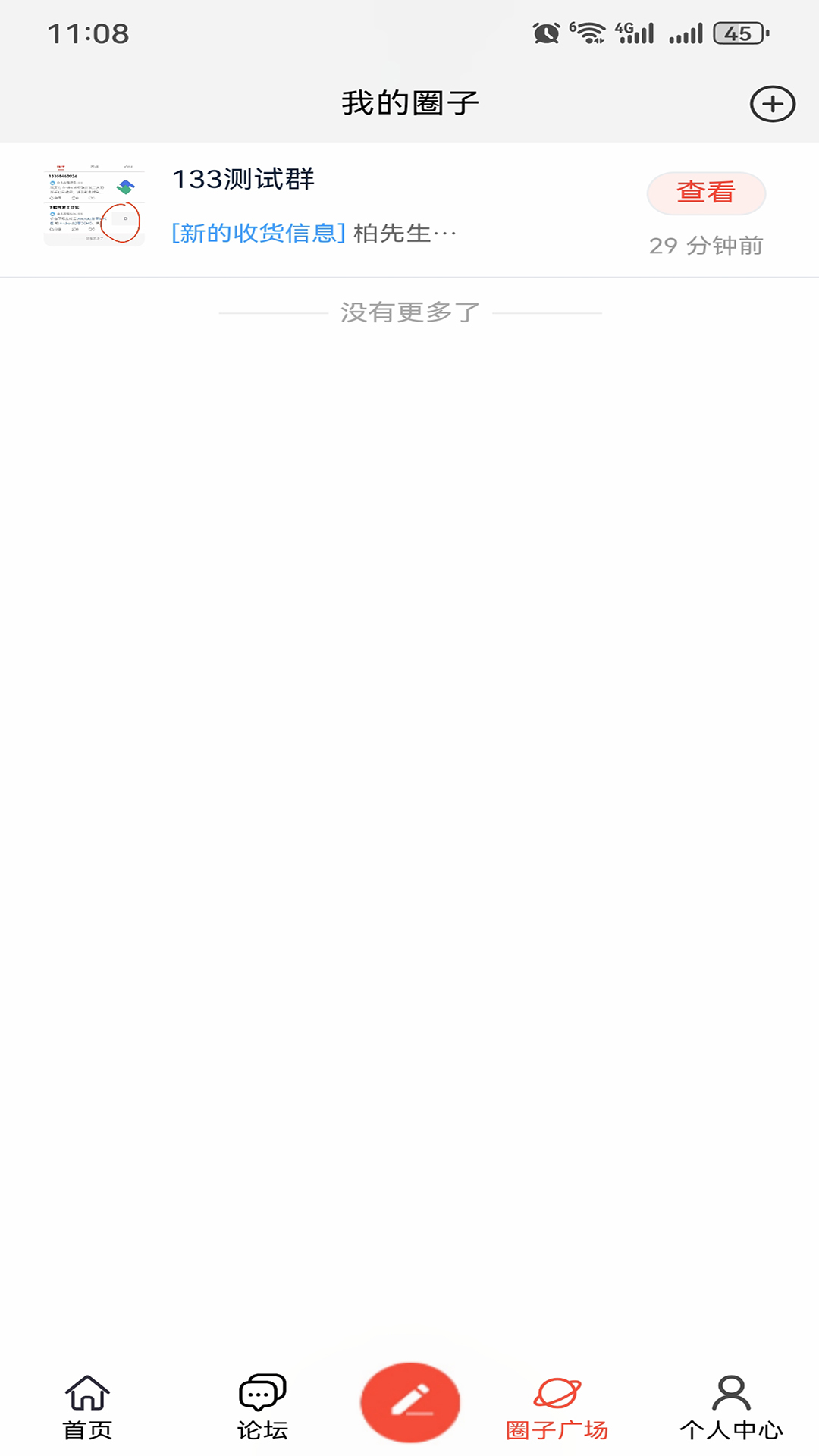Image resolution: width=819 pixels, height=1456 pixels.
Task: Switch to the 论坛 tab
Action: (262, 1407)
